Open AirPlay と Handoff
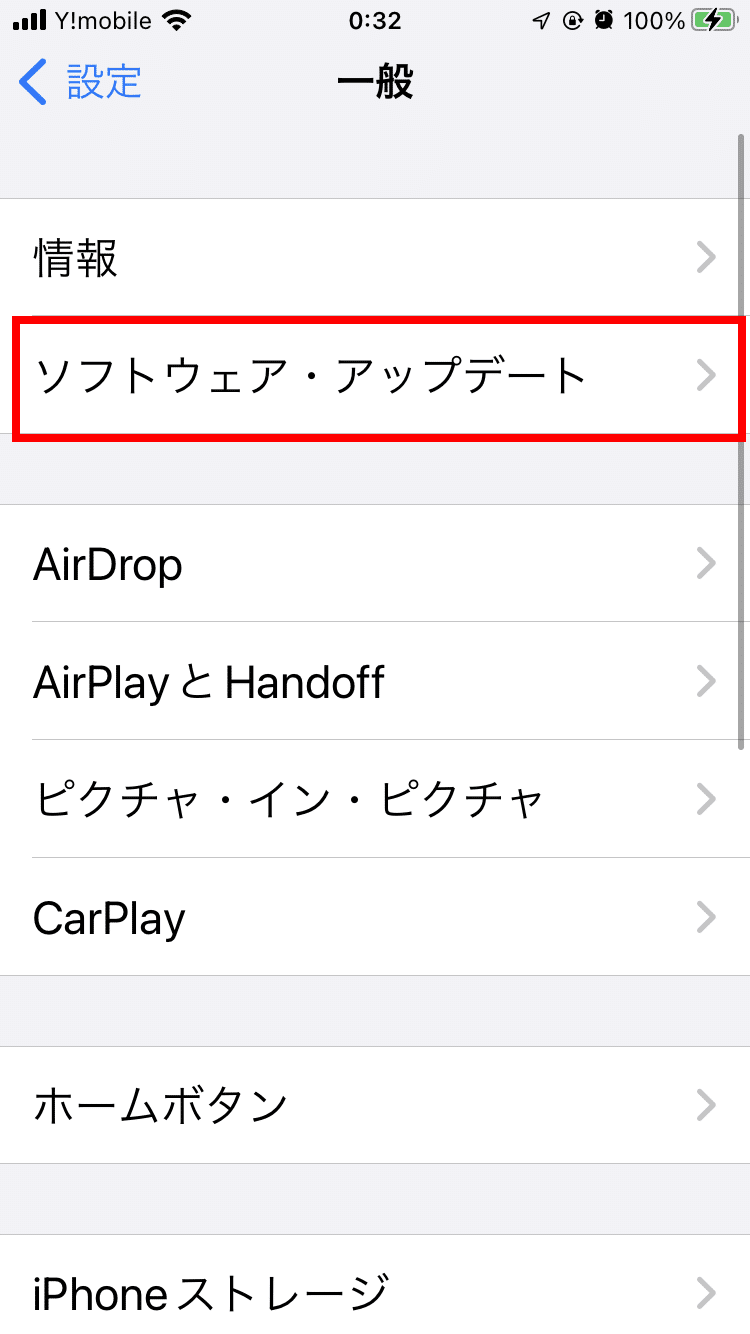 pyautogui.click(x=375, y=682)
